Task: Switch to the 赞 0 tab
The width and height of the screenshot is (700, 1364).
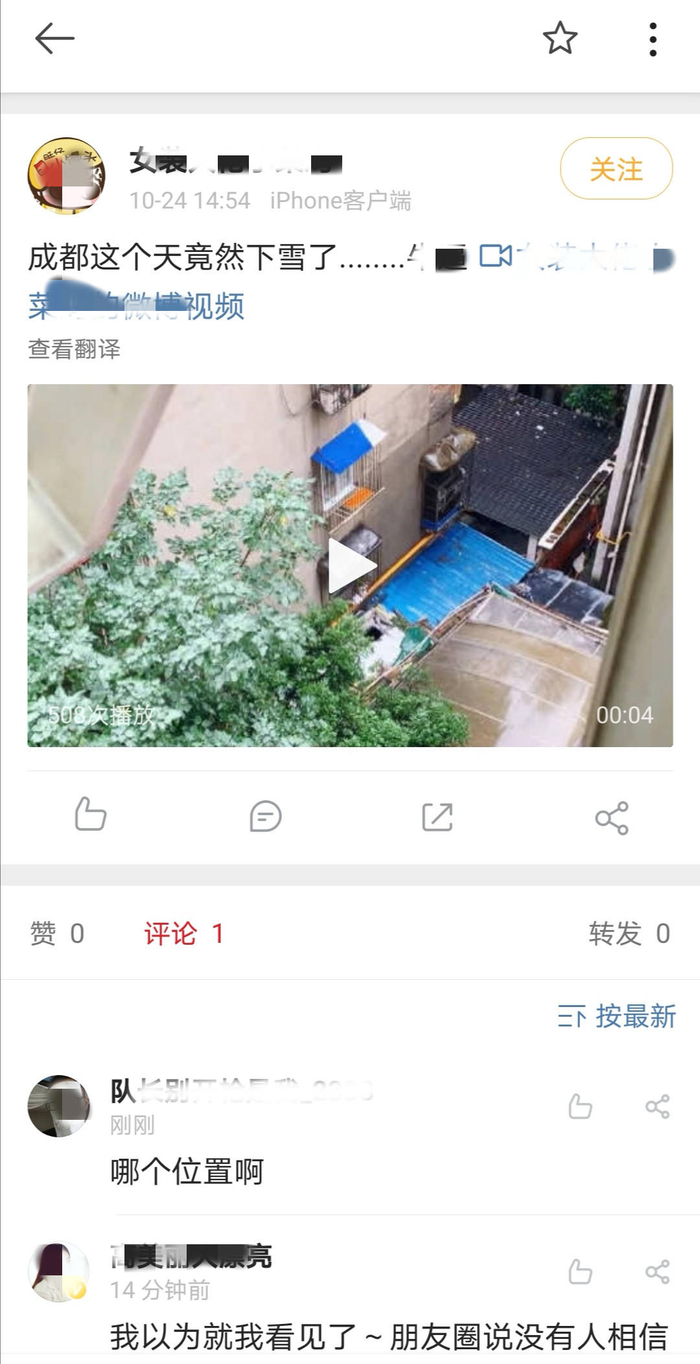Action: tap(57, 934)
